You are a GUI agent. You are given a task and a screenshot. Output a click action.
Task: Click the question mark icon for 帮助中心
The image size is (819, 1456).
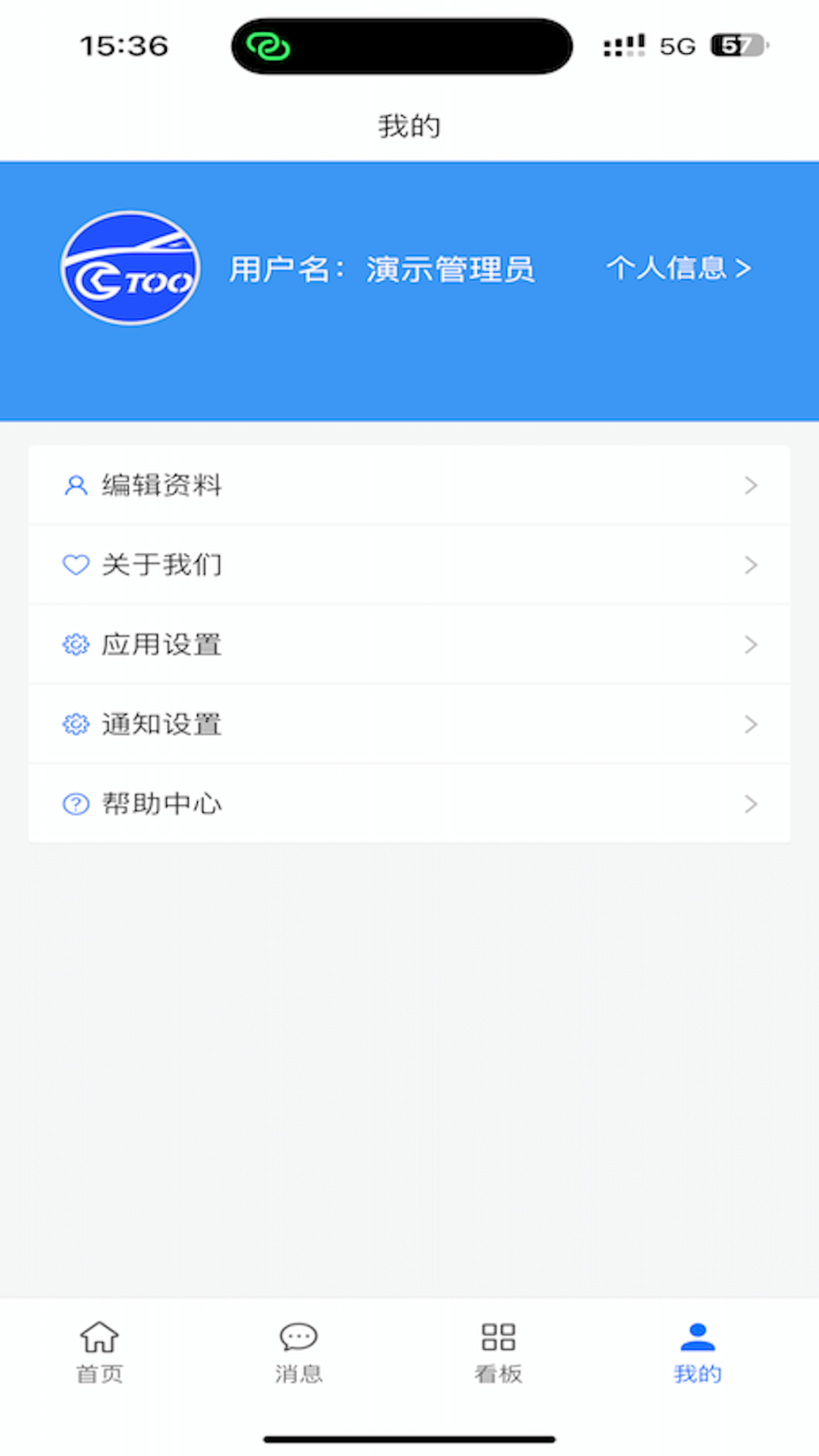(x=76, y=803)
